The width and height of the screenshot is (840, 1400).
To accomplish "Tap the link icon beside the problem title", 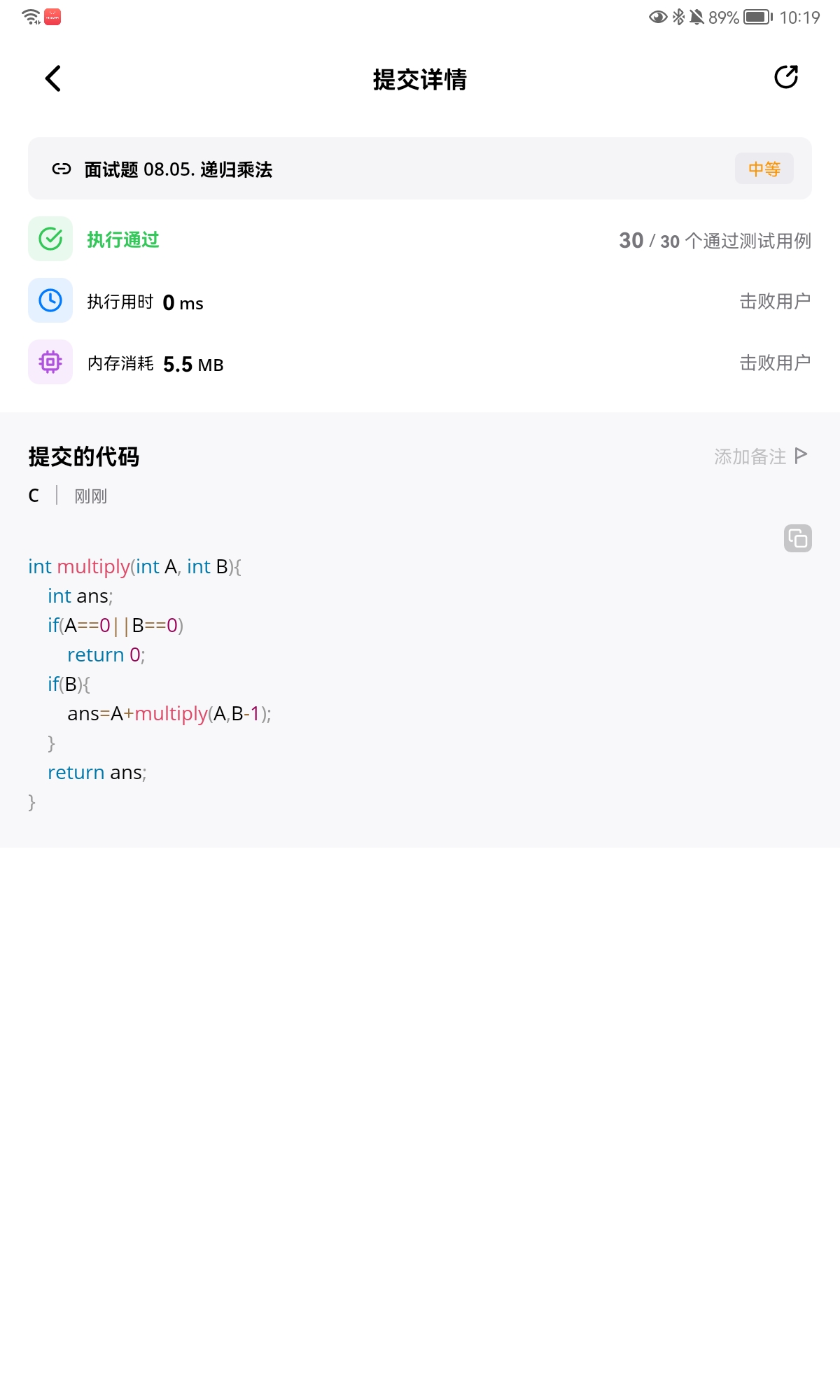I will click(x=62, y=169).
